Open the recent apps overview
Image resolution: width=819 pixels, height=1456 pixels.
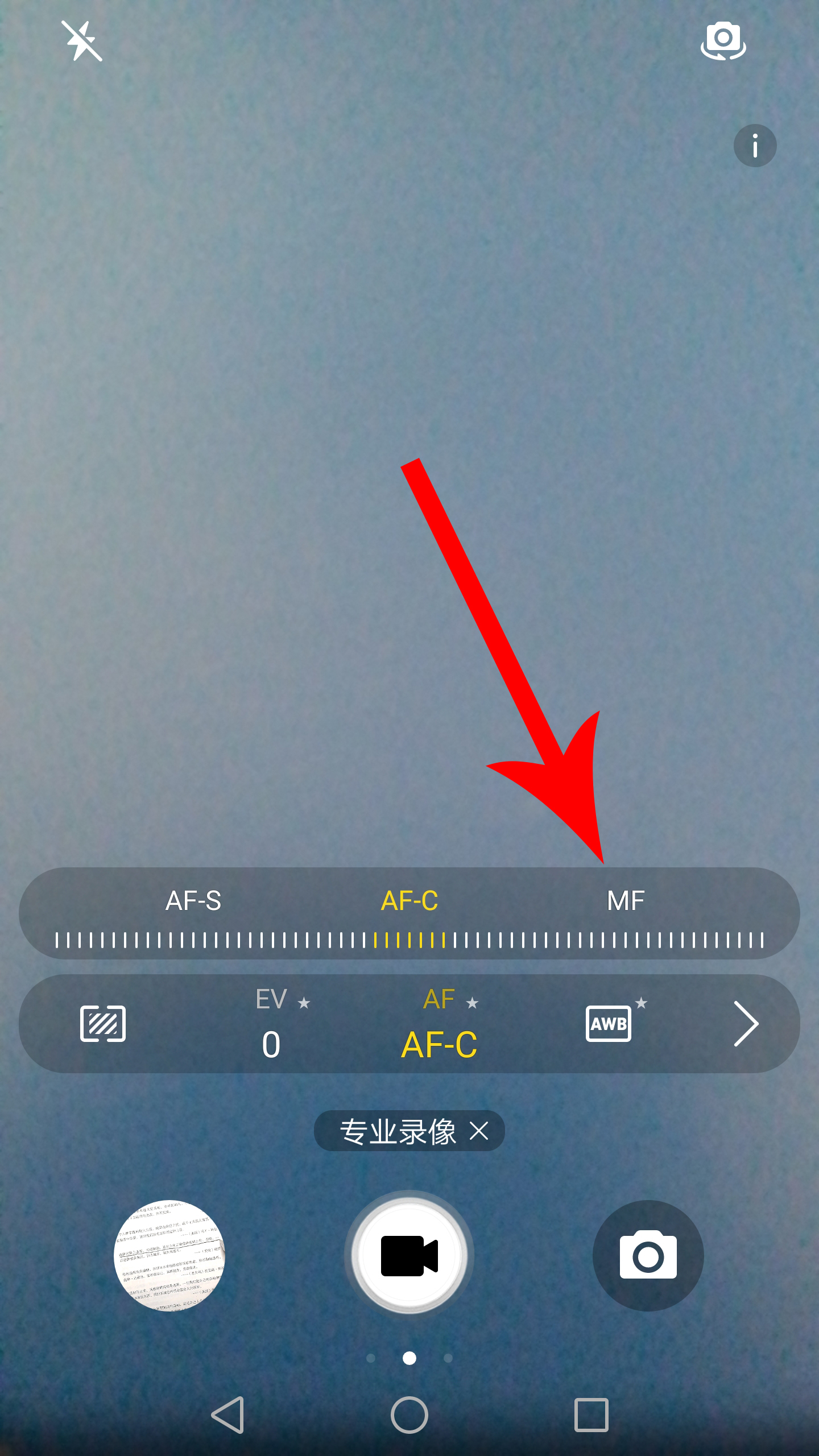pyautogui.click(x=591, y=1414)
